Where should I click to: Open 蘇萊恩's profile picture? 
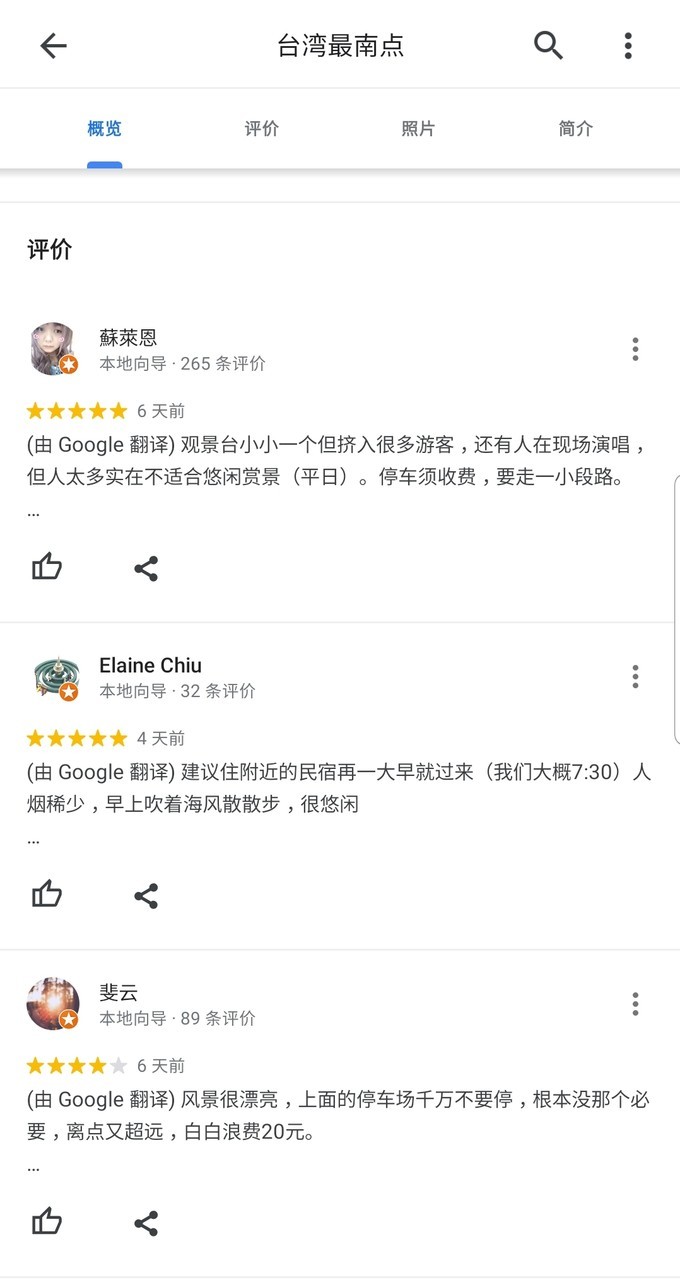(x=53, y=349)
